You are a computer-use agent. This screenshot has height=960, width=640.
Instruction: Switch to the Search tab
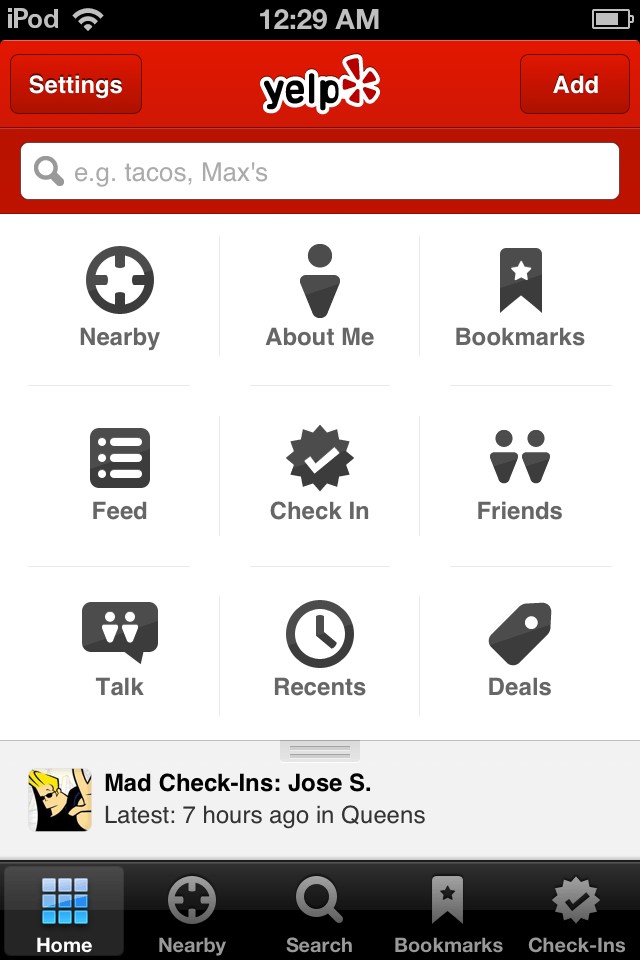click(319, 912)
